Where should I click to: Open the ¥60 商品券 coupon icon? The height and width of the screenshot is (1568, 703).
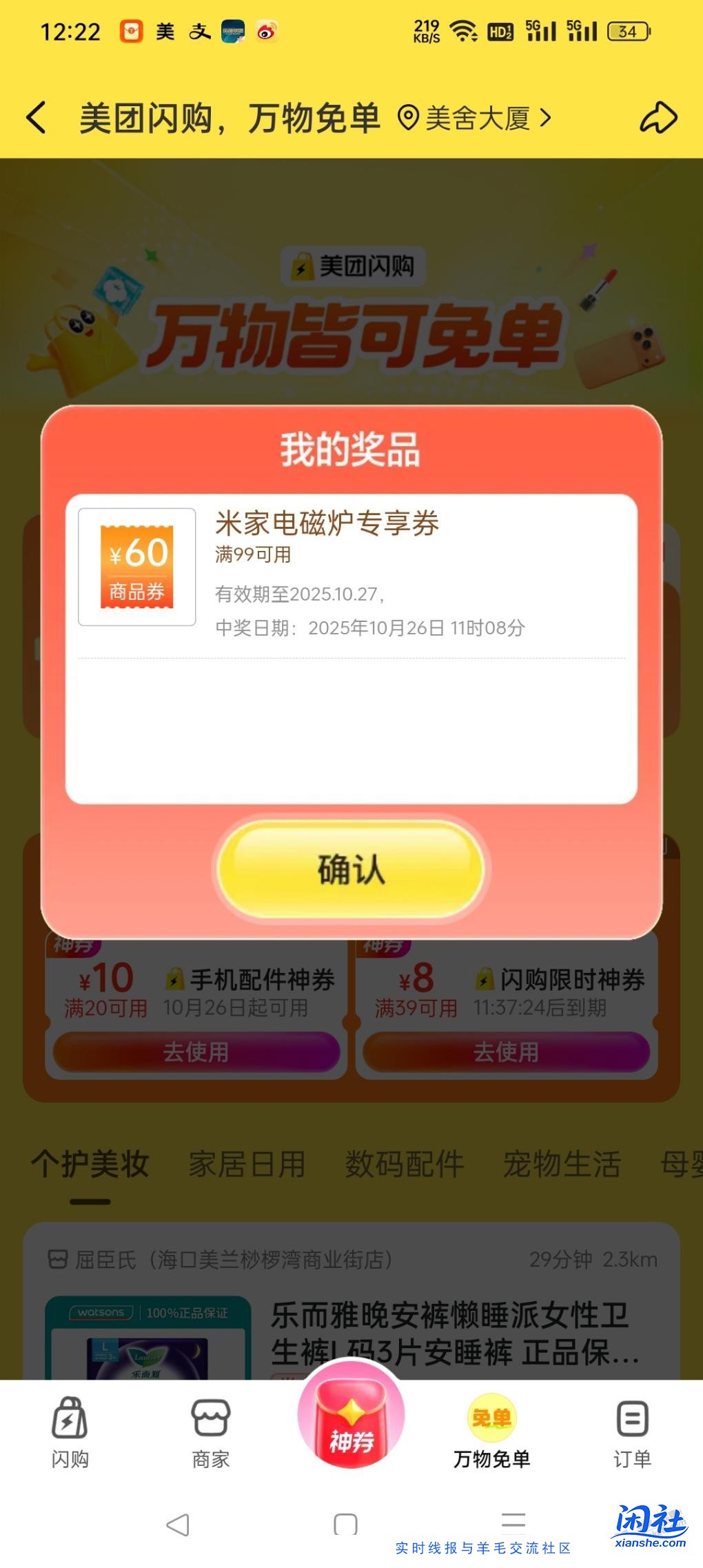click(137, 568)
